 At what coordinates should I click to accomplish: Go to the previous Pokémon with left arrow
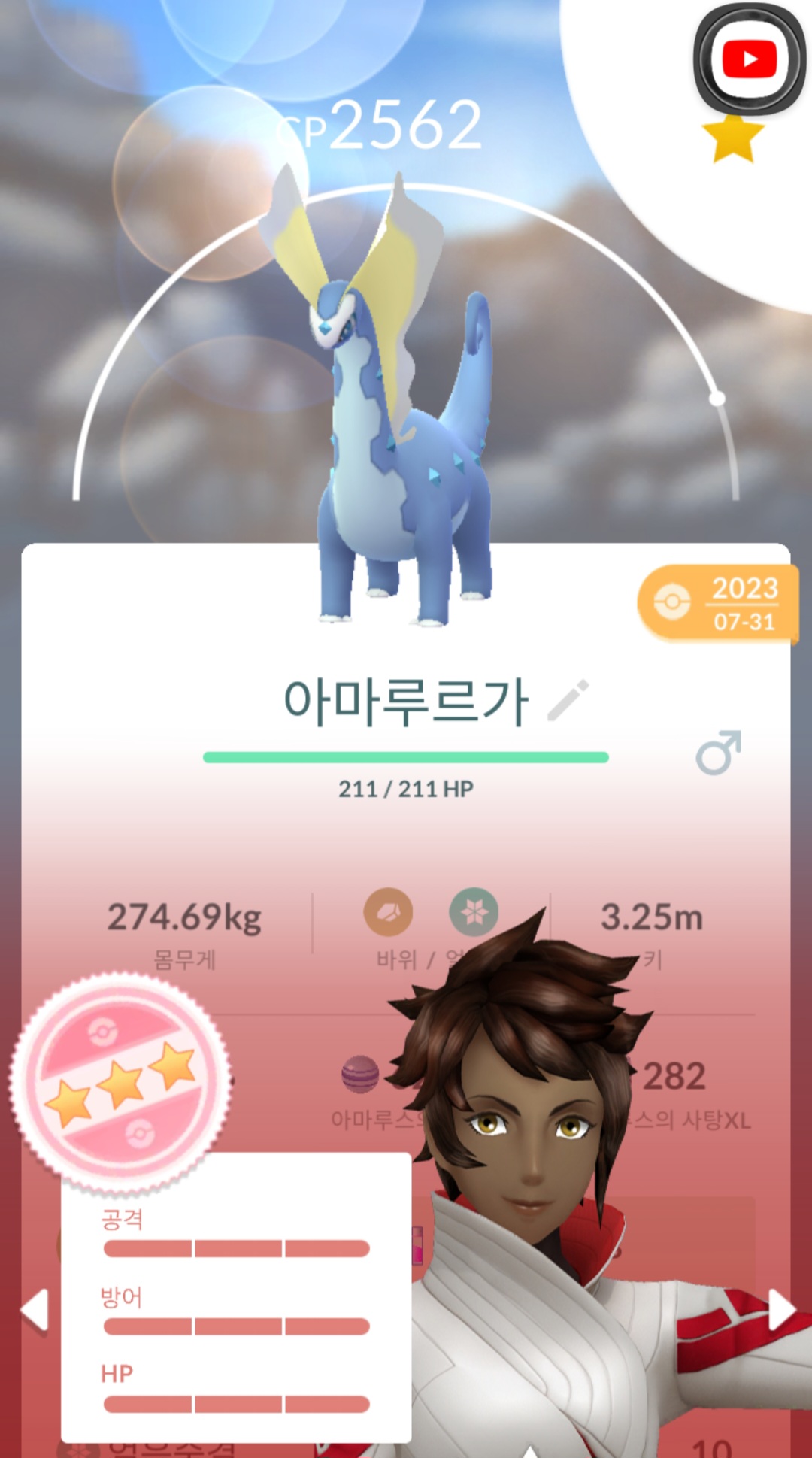[35, 1310]
